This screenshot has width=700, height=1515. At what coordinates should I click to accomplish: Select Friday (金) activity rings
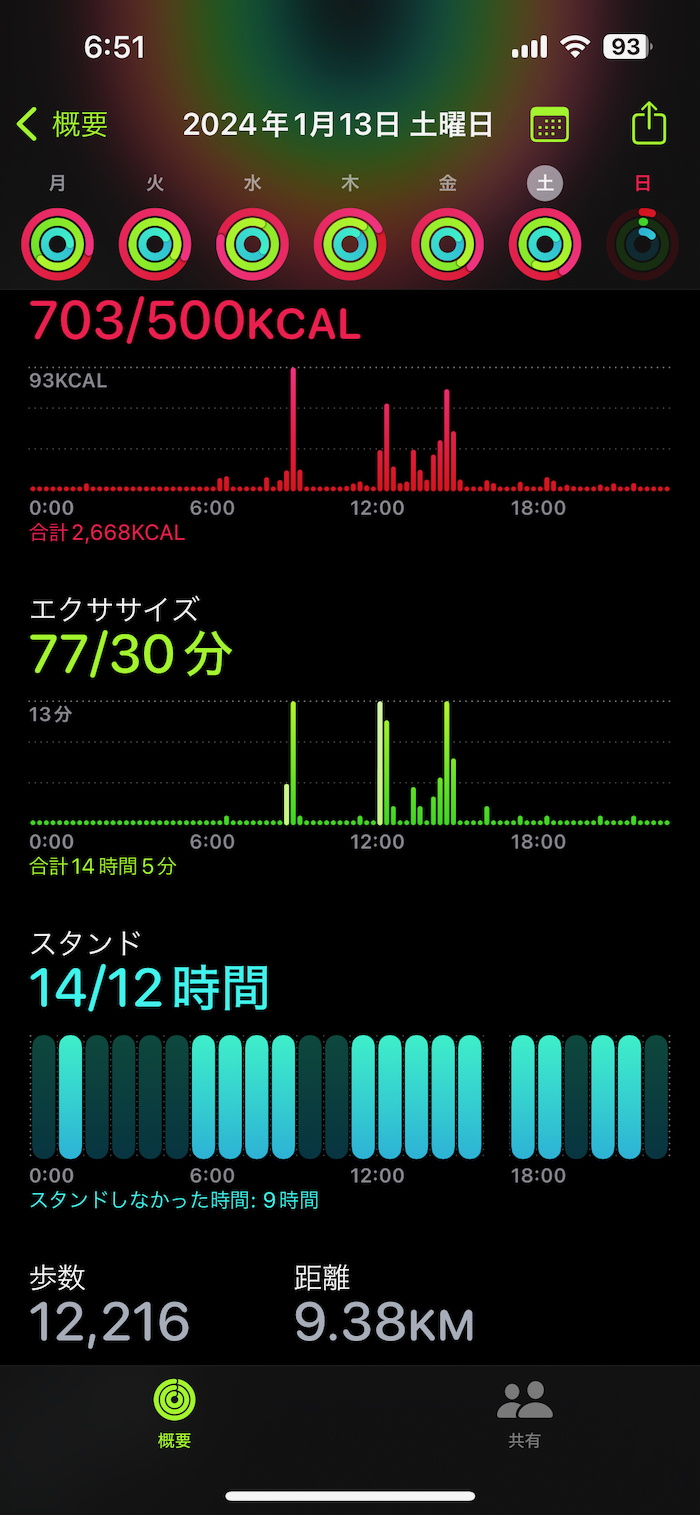click(447, 244)
